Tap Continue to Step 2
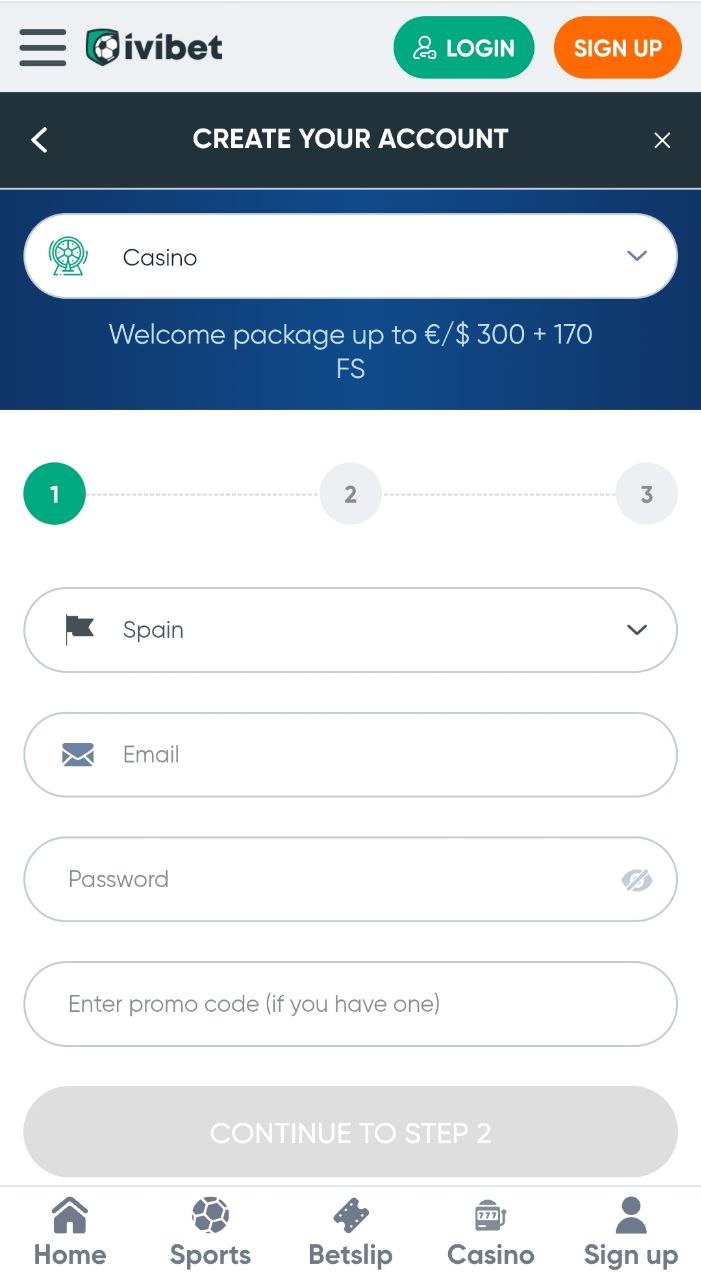Image resolution: width=701 pixels, height=1280 pixels. 350,1132
